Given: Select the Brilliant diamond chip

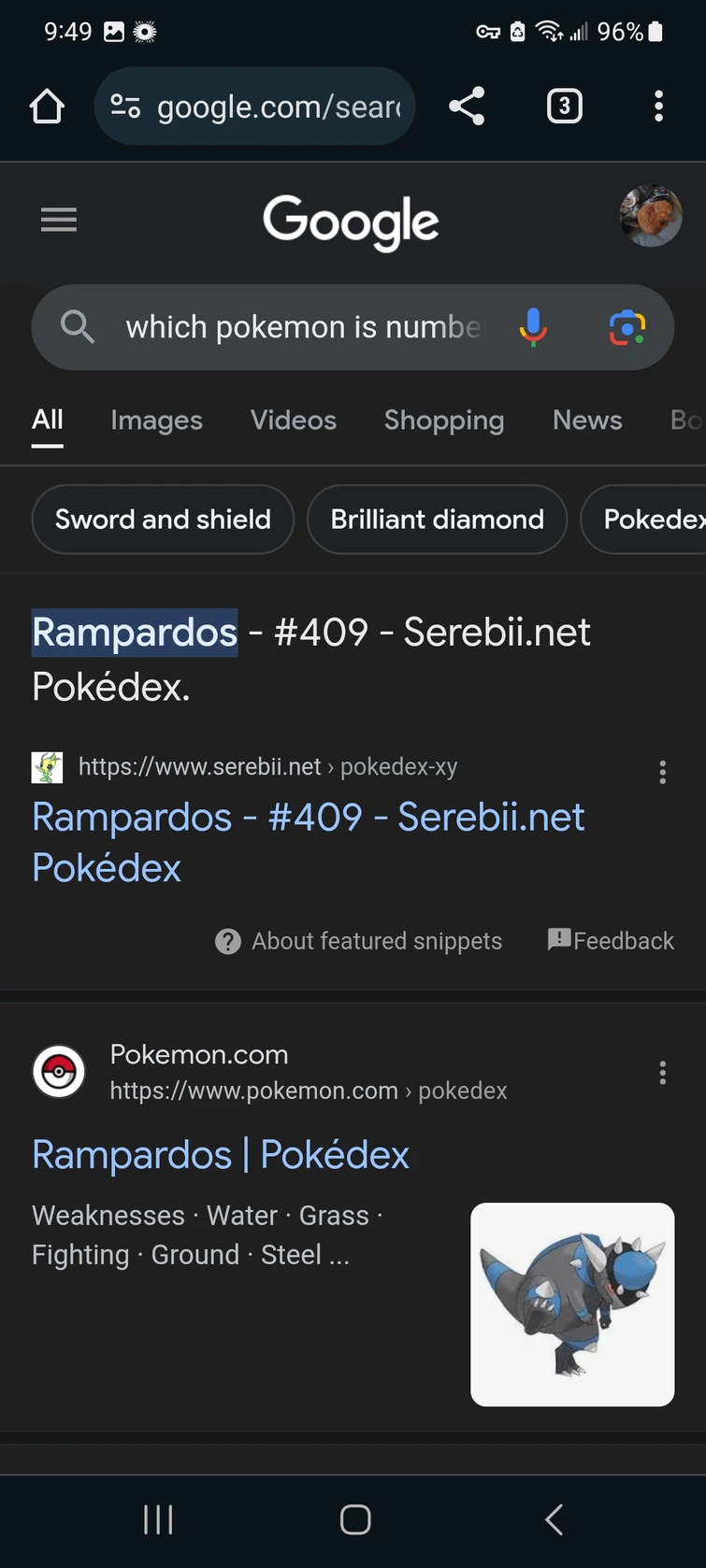Looking at the screenshot, I should [437, 520].
